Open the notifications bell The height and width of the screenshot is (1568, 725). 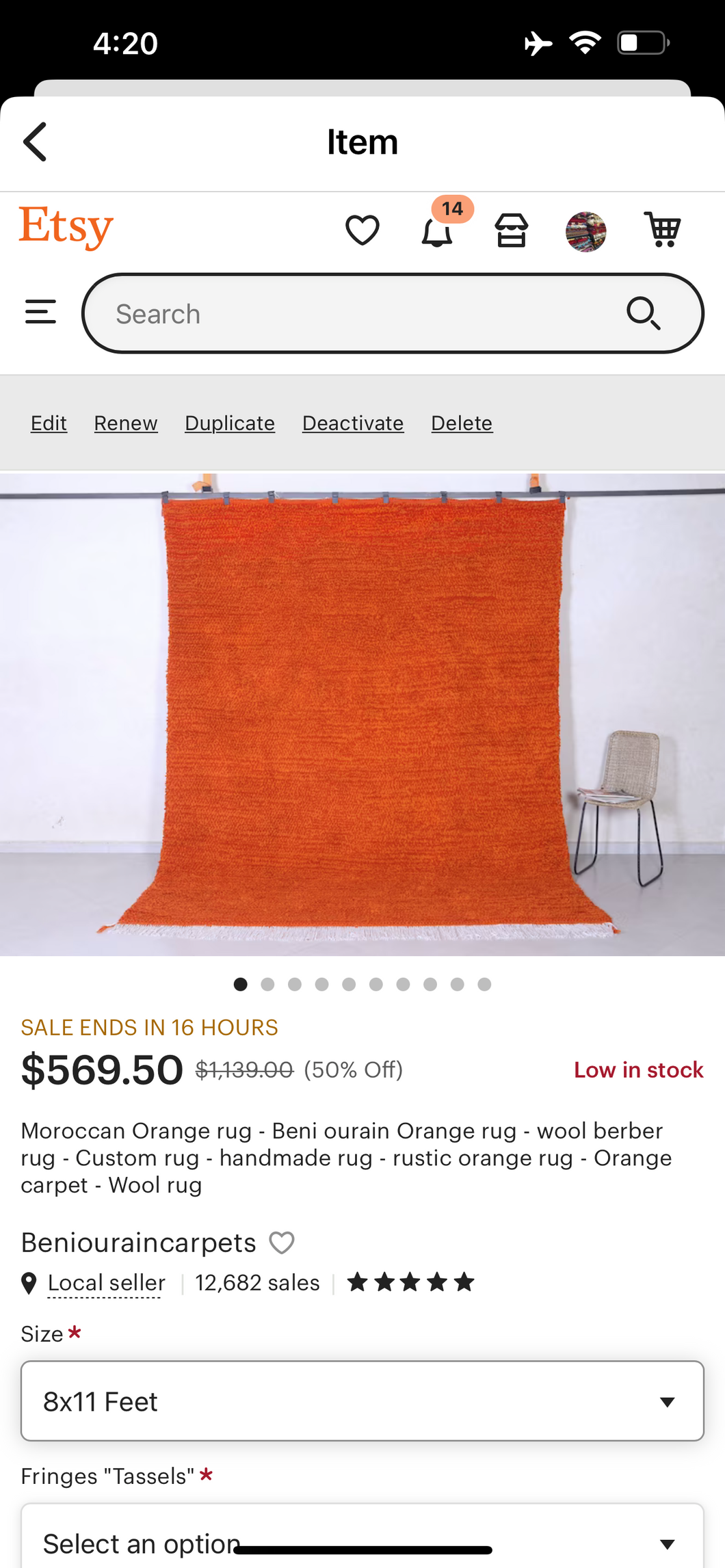point(436,231)
